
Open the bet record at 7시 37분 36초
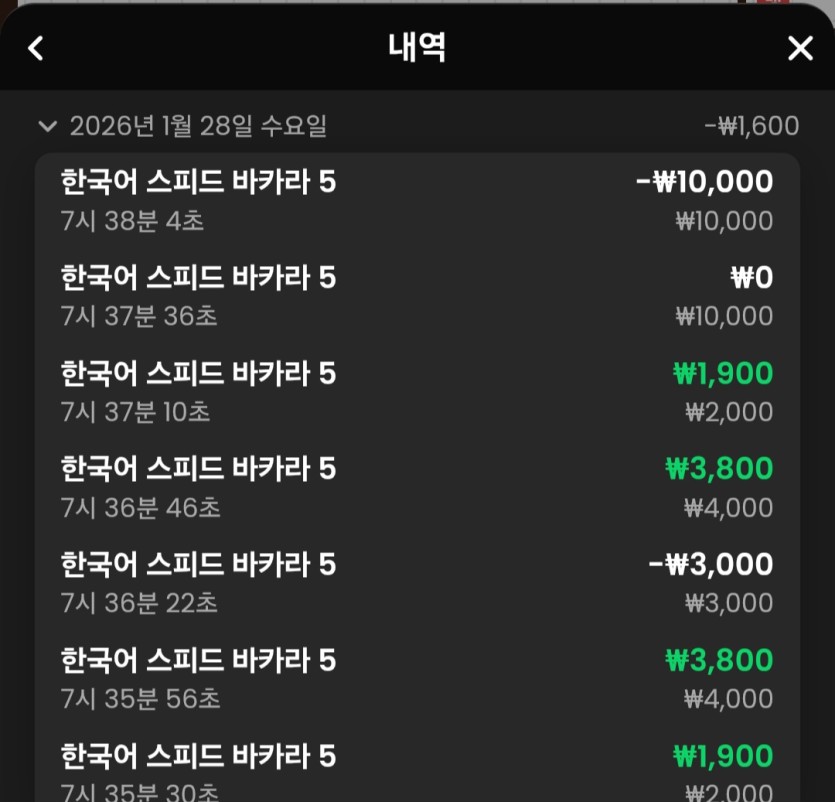click(x=416, y=296)
